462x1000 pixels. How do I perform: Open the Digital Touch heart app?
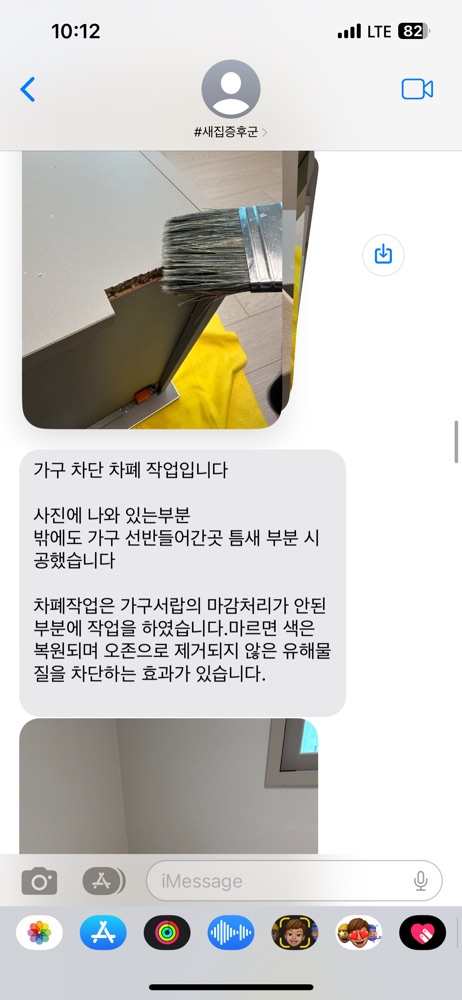tap(422, 932)
